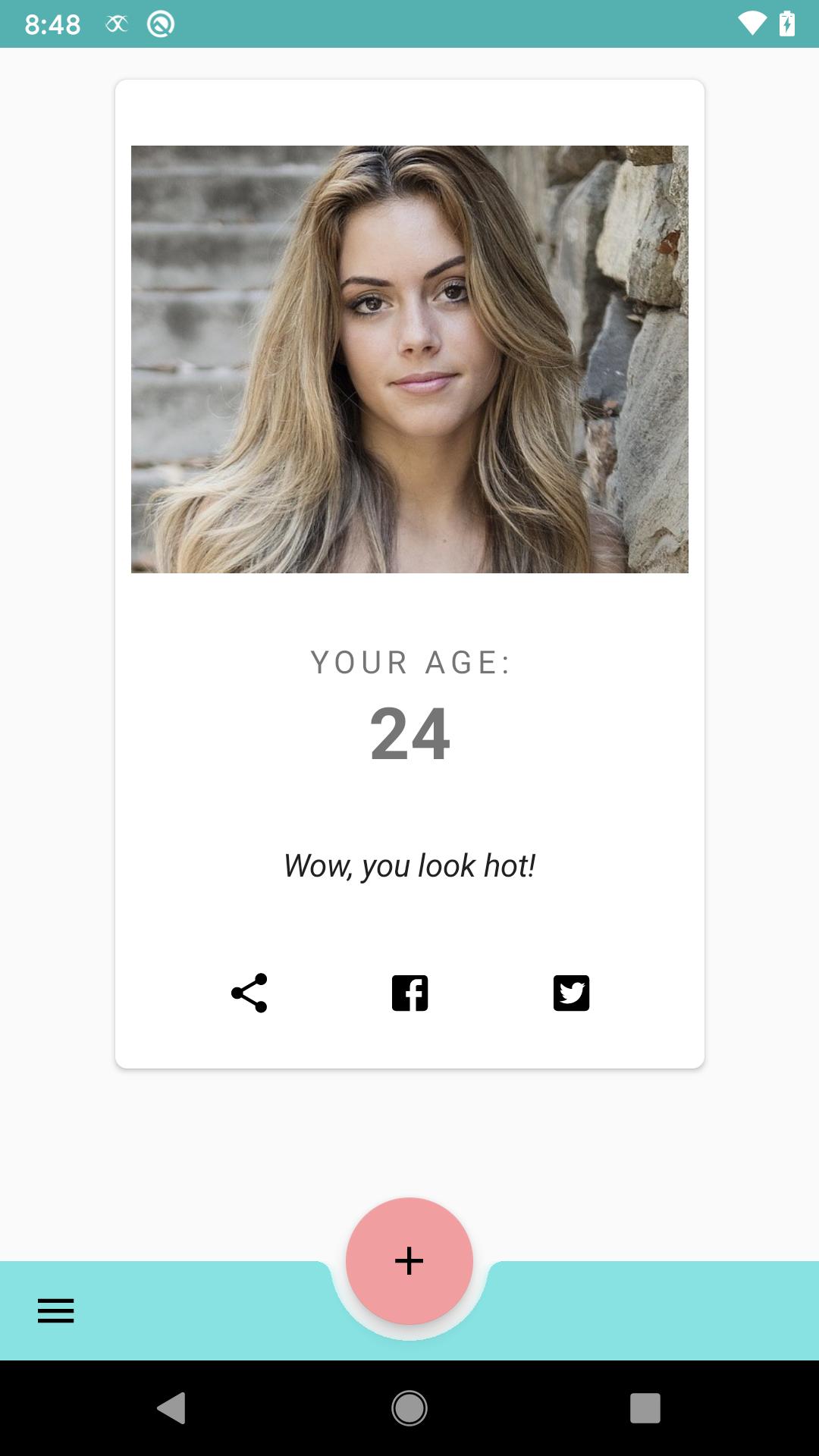Tap the generic share icon
This screenshot has width=819, height=1456.
[249, 993]
